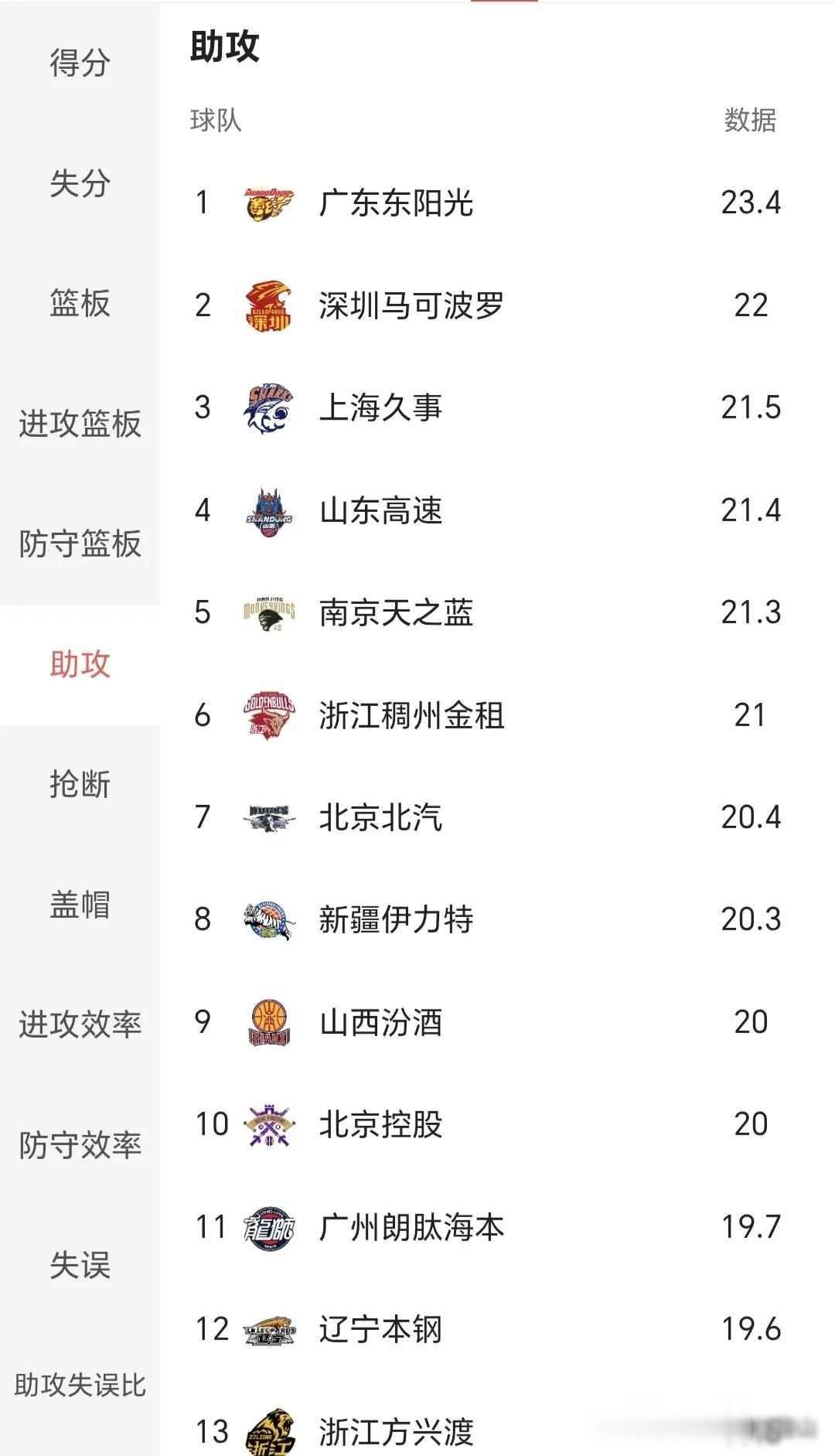The width and height of the screenshot is (835, 1456).
Task: Switch to the 得分 category
Action: pos(80,63)
